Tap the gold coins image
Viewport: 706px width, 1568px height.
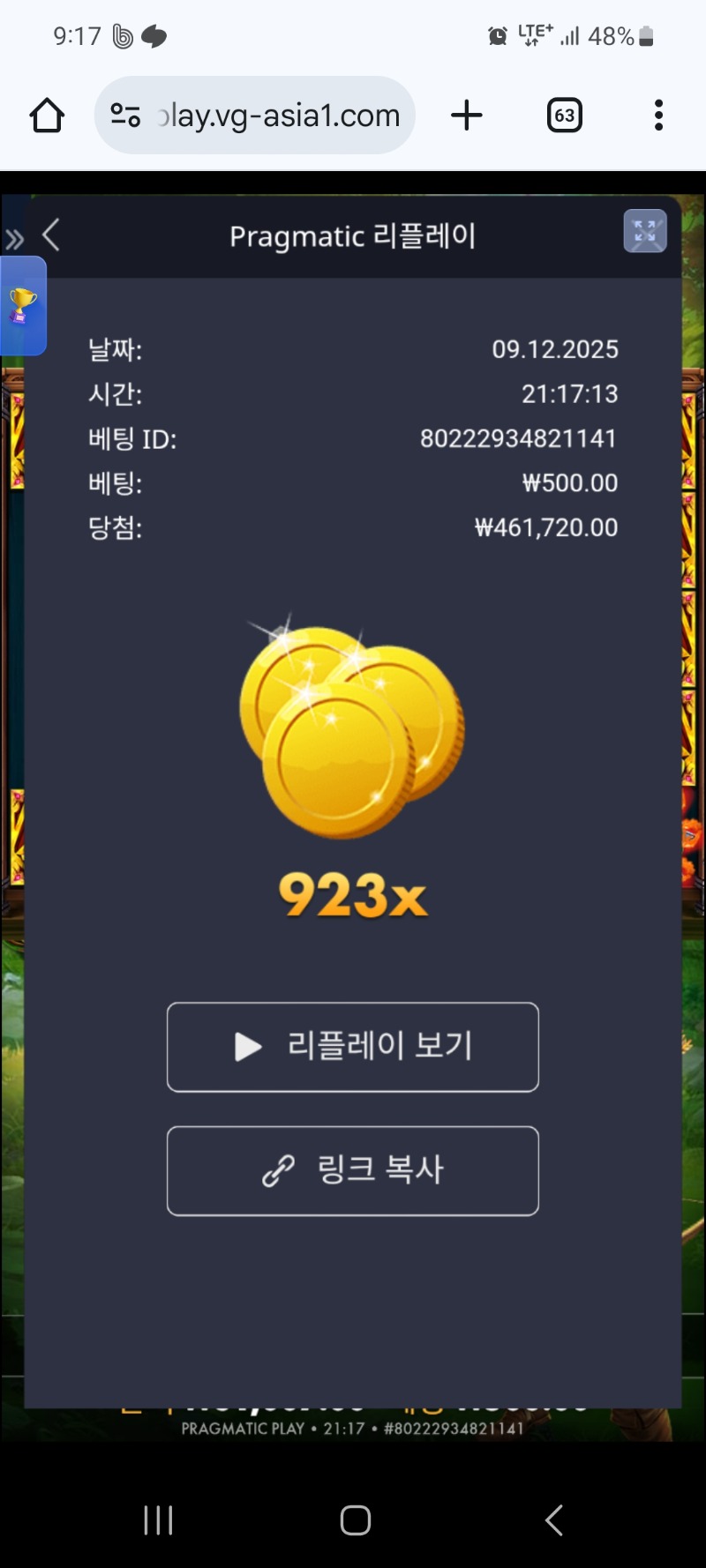tap(353, 728)
